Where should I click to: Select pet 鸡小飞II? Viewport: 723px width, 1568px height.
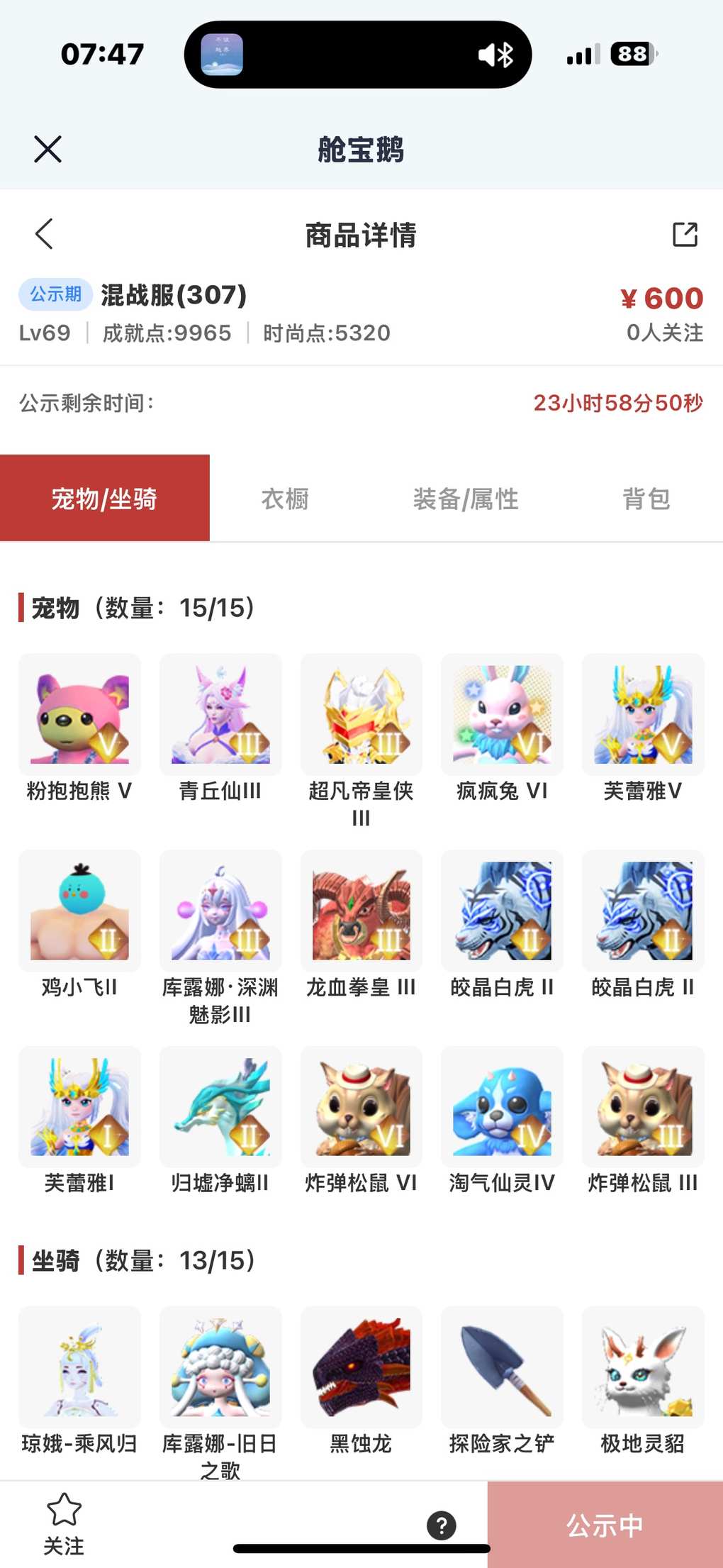click(x=79, y=911)
